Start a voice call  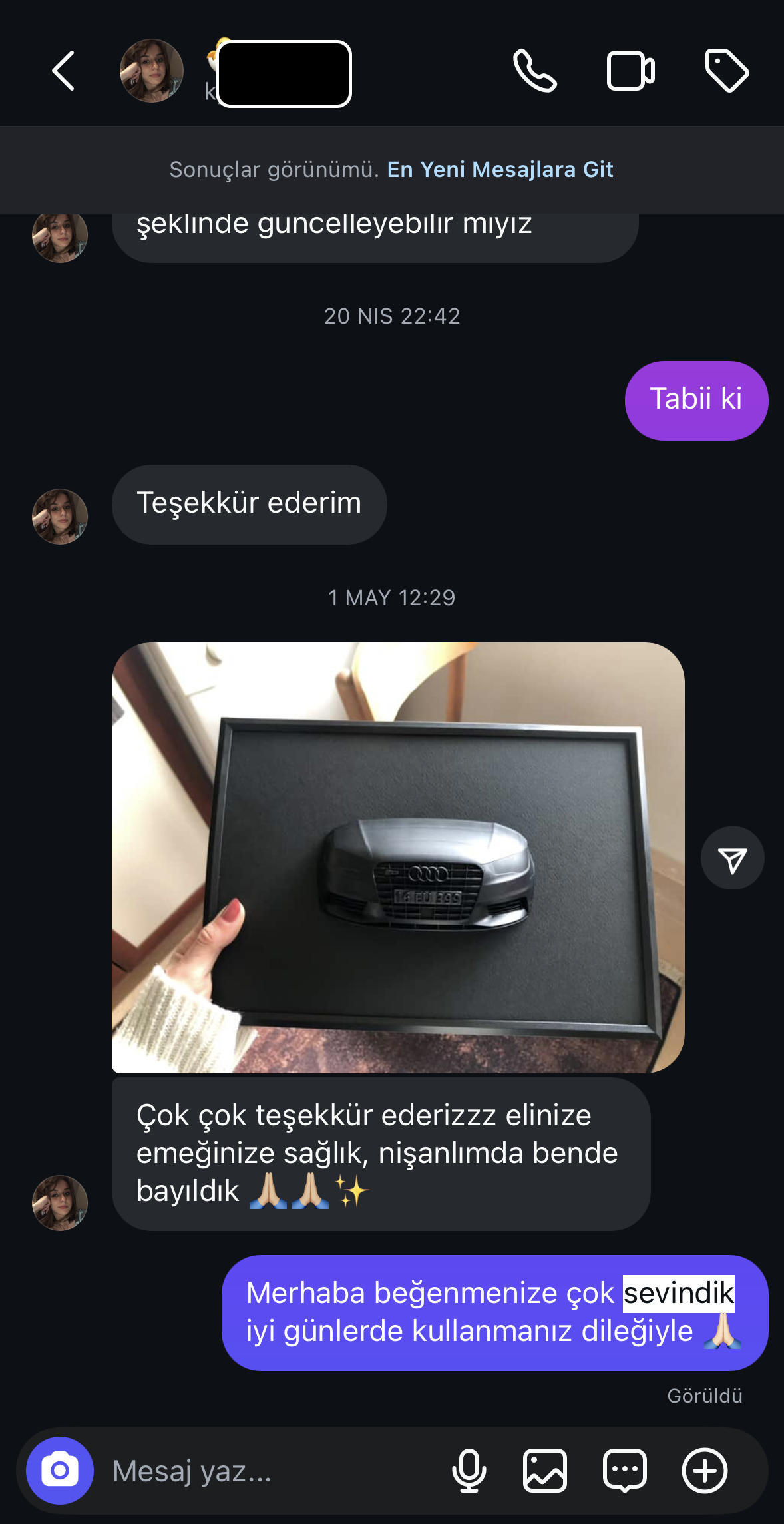pos(535,71)
